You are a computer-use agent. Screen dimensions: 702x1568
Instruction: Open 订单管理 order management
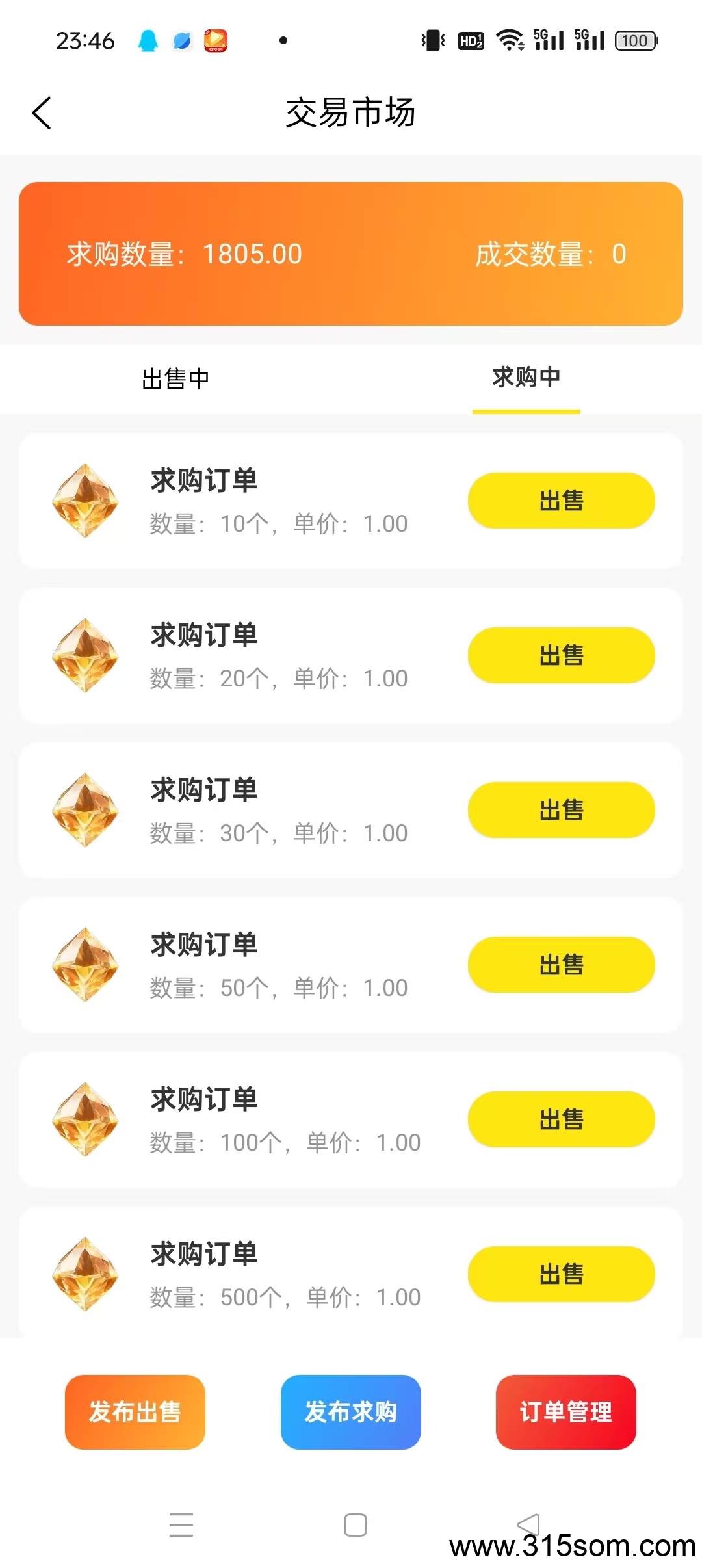[566, 1412]
